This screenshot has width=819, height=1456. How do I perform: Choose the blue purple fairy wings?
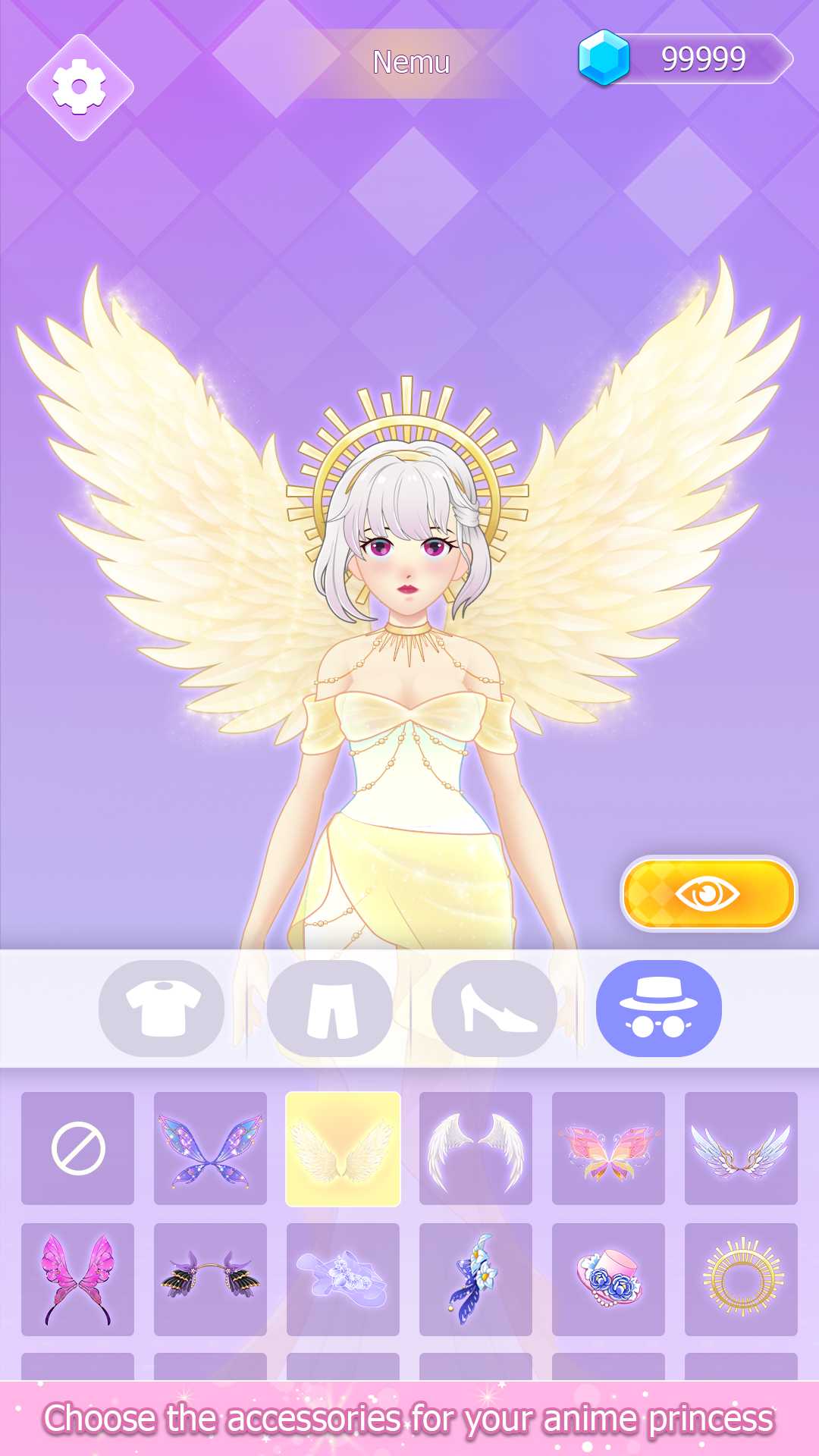pos(210,1148)
